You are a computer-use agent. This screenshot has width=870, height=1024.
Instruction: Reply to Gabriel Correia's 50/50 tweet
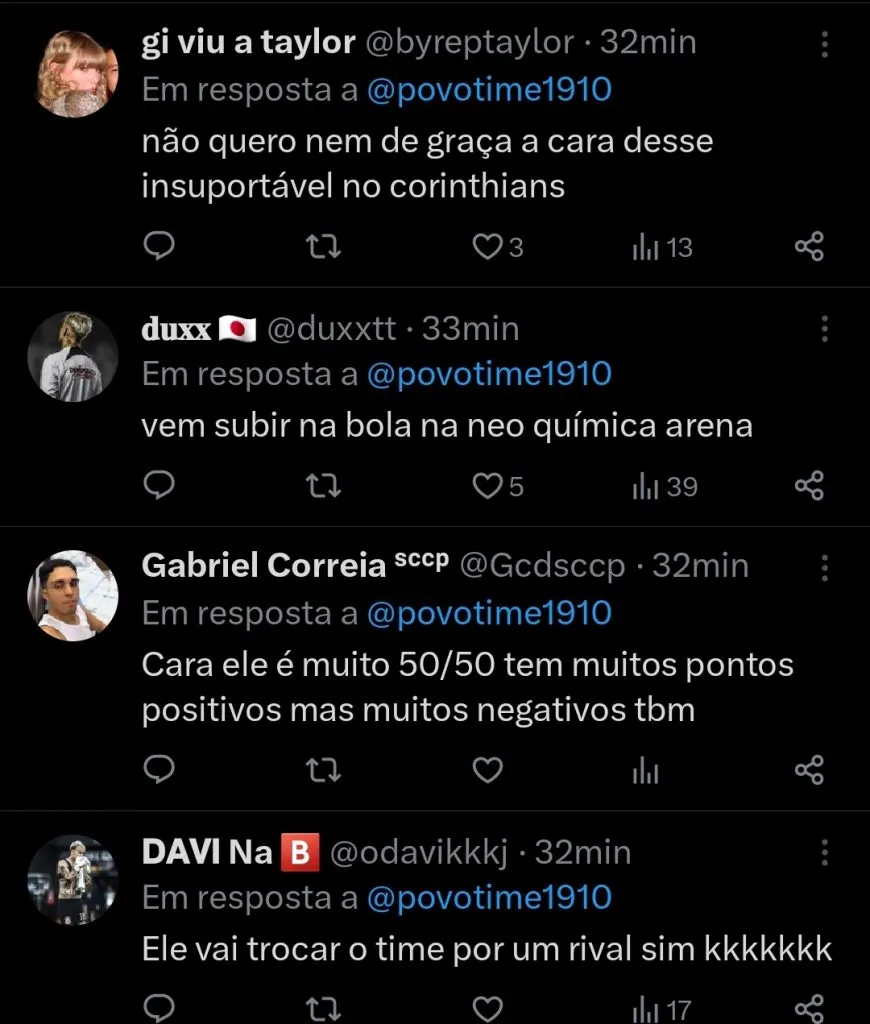tap(159, 770)
